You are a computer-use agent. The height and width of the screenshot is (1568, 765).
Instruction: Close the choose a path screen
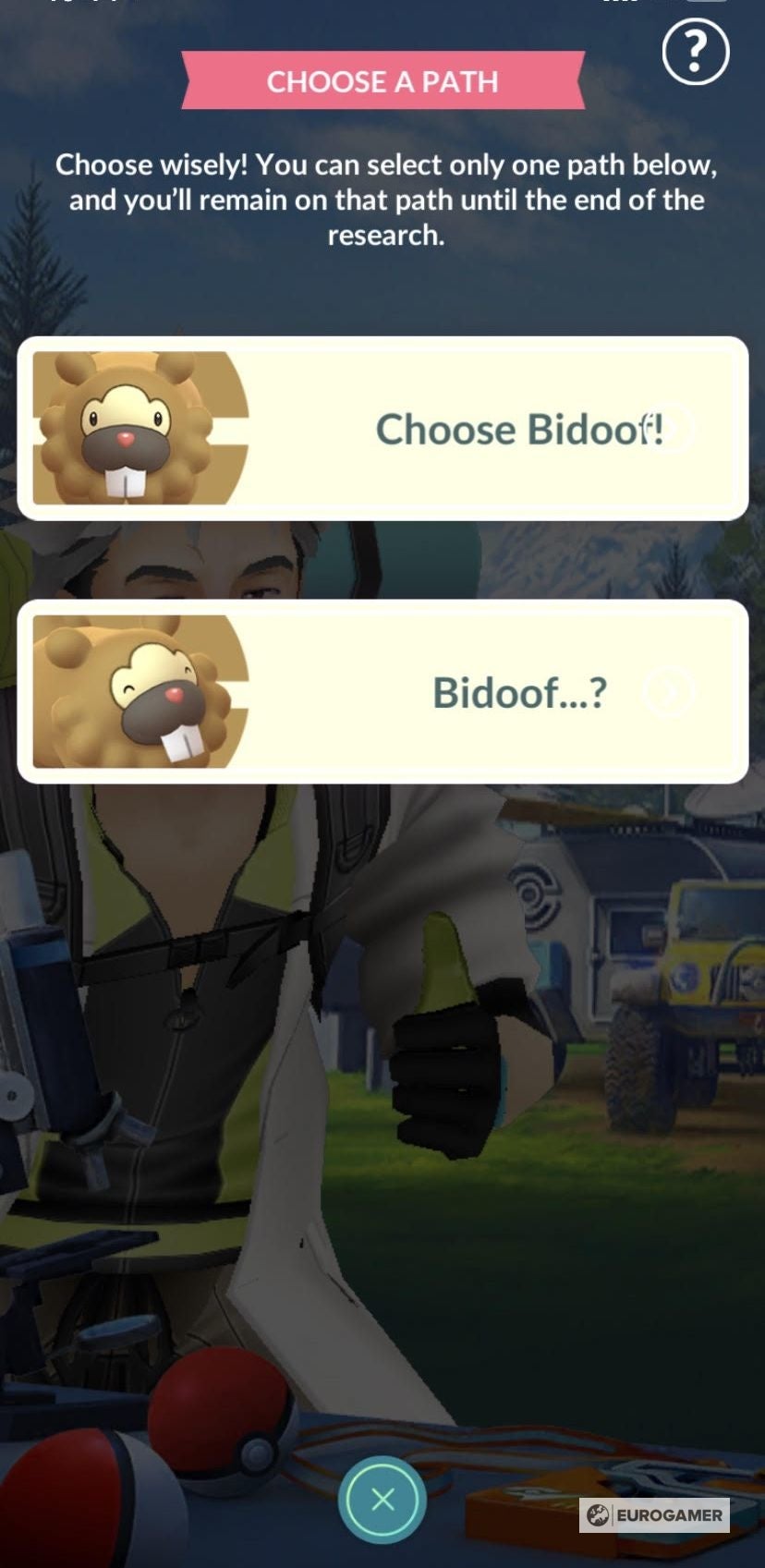click(382, 1500)
